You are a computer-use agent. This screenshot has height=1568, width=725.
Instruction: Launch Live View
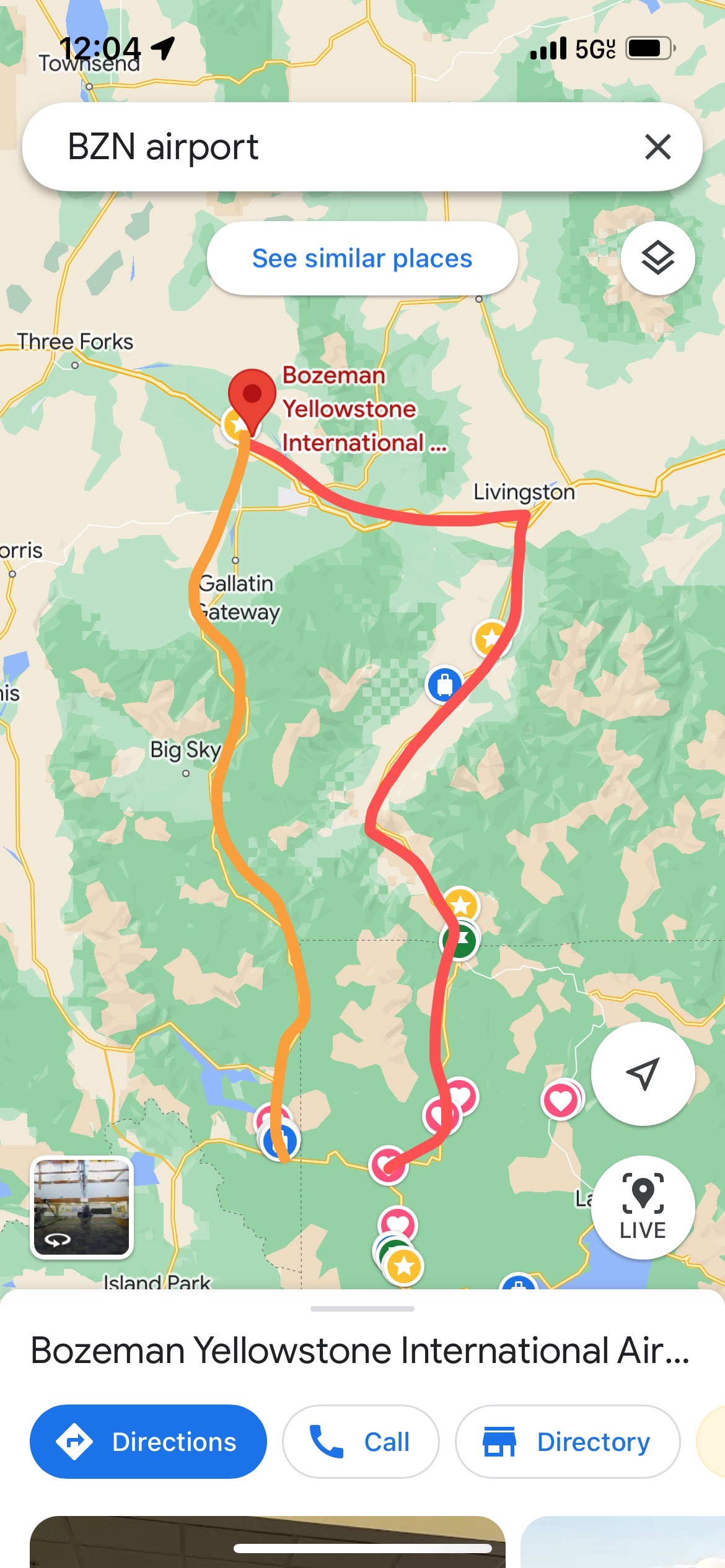click(643, 1207)
